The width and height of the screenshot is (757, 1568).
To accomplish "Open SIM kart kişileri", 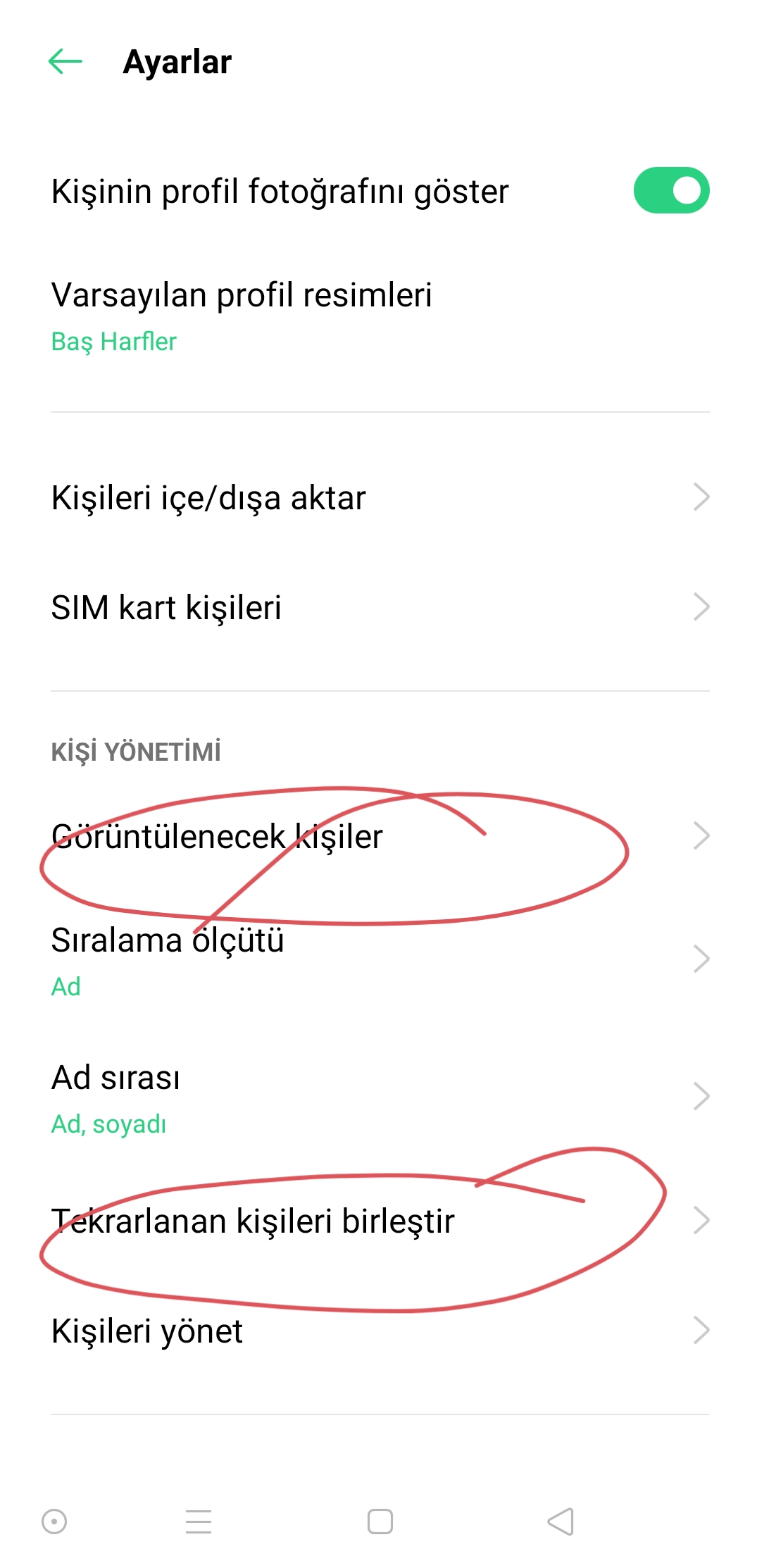I will (x=379, y=607).
